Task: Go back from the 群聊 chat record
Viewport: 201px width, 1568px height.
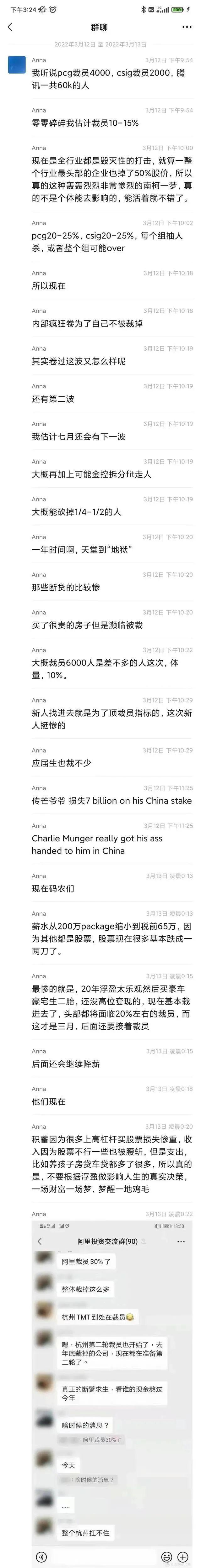Action: tap(10, 27)
